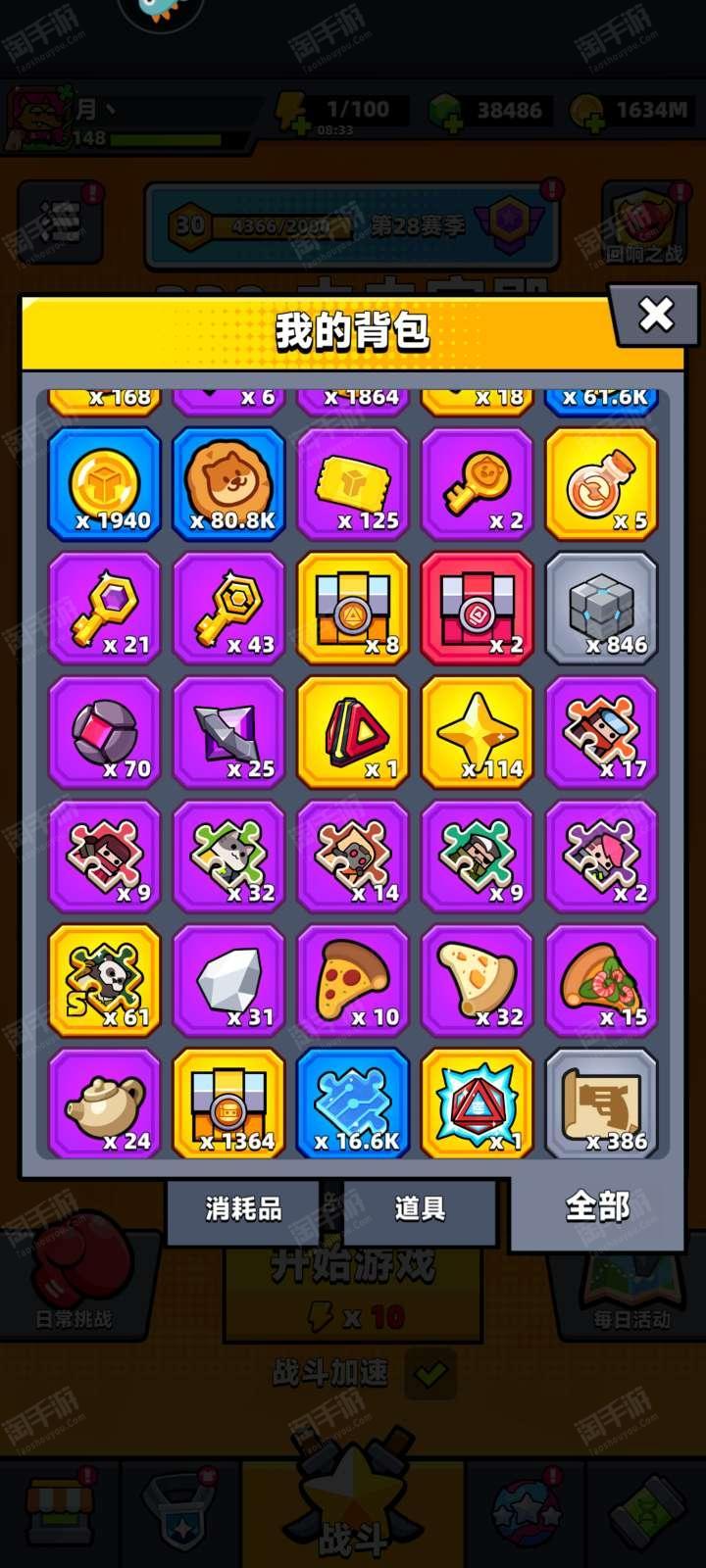Select the blue puzzle piece x16.6K
This screenshot has width=706, height=1568.
[353, 1104]
